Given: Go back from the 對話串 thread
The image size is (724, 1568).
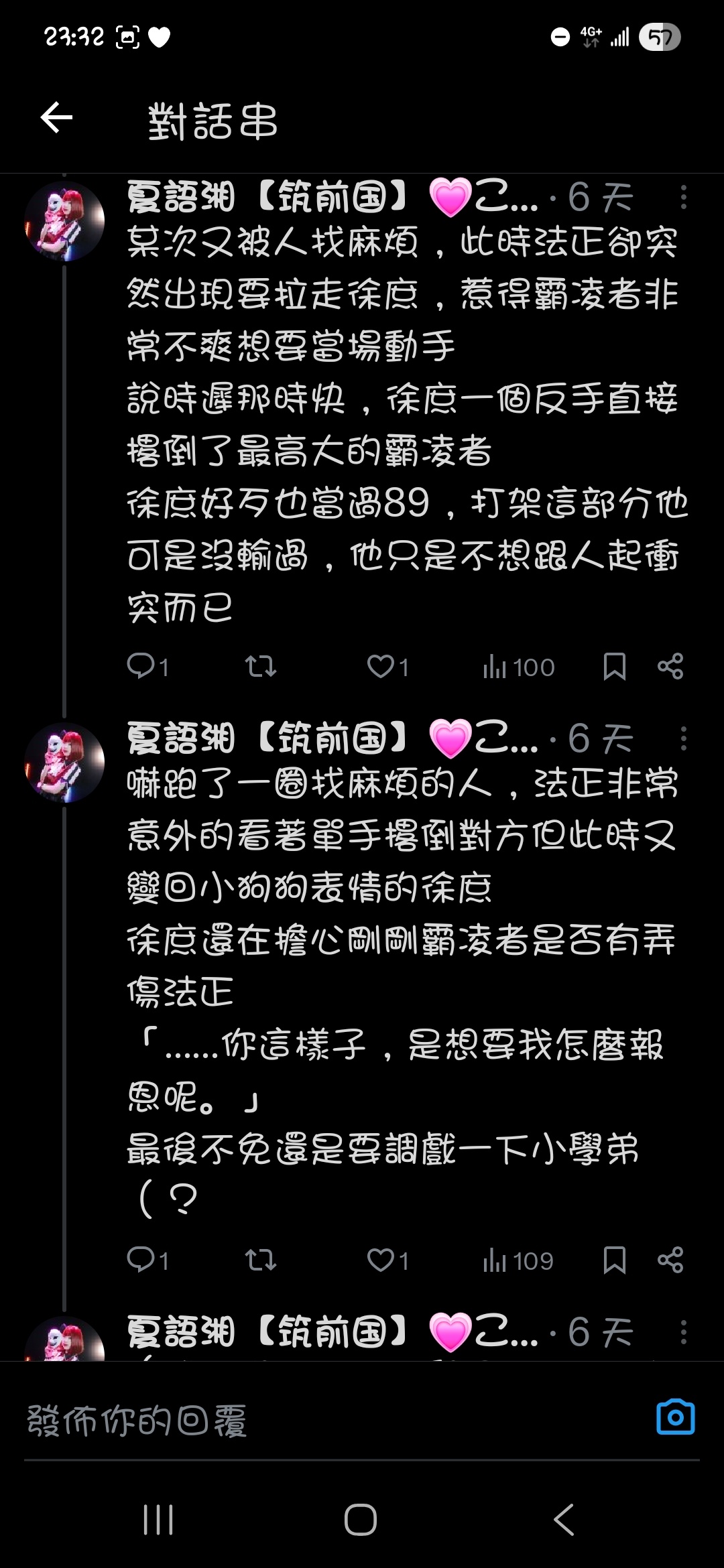Looking at the screenshot, I should 57,118.
